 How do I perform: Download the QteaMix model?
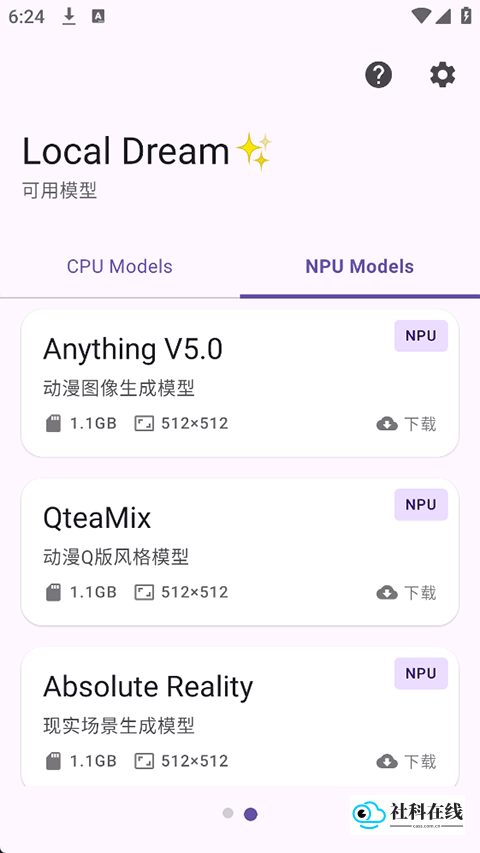407,592
